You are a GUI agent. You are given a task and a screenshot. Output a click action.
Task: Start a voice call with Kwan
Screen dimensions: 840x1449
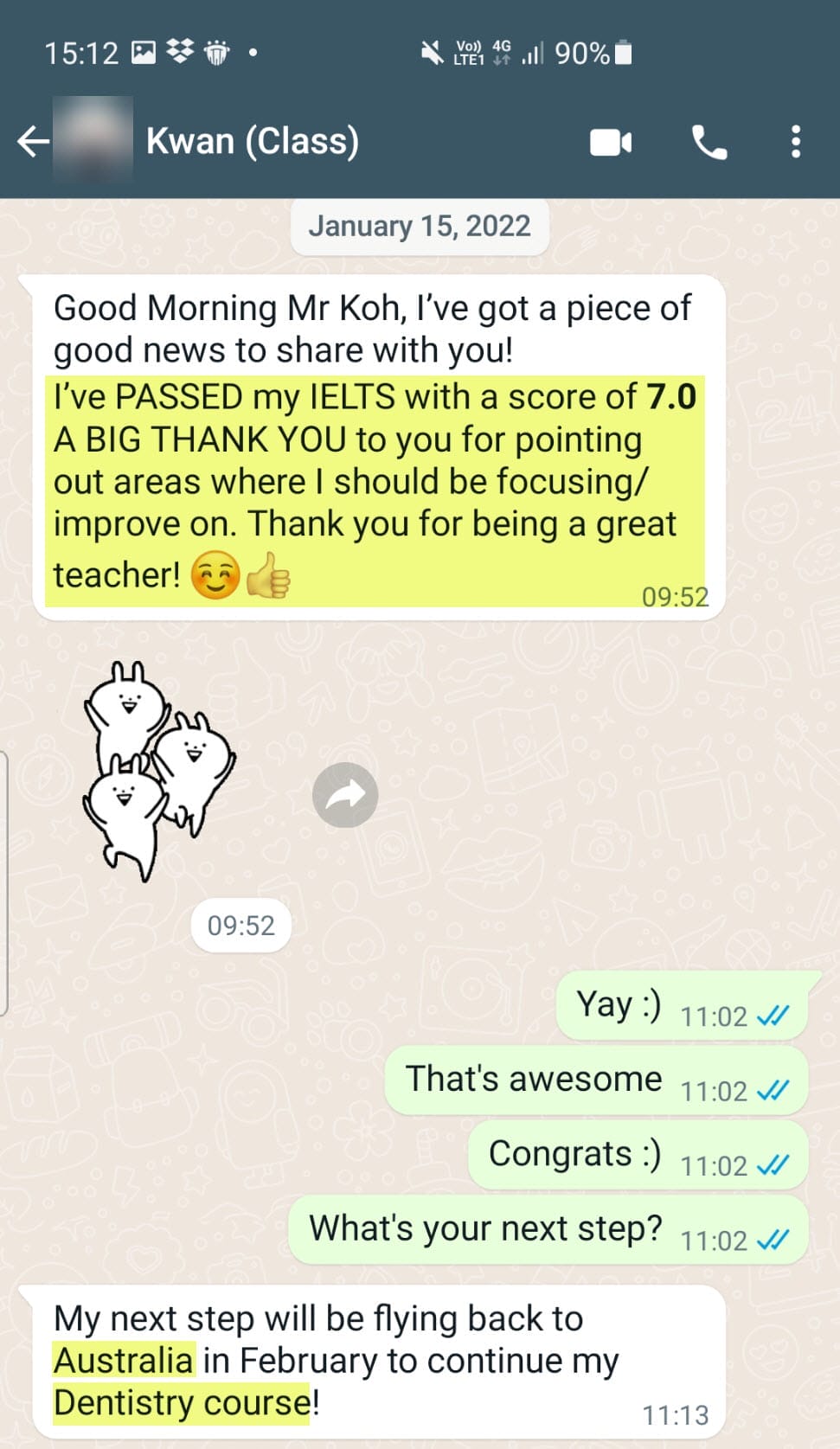coord(709,142)
